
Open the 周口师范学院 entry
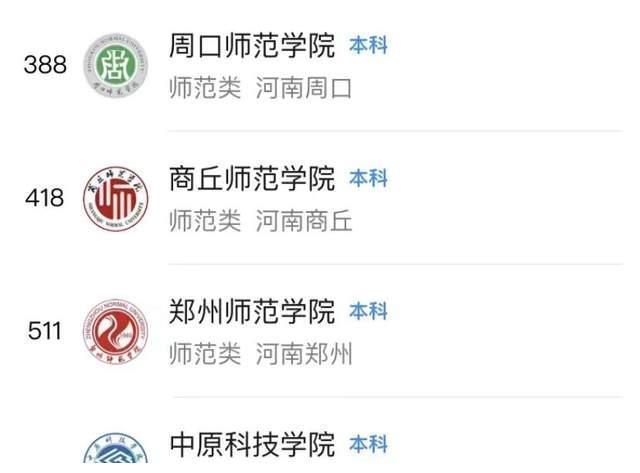pyautogui.click(x=251, y=47)
